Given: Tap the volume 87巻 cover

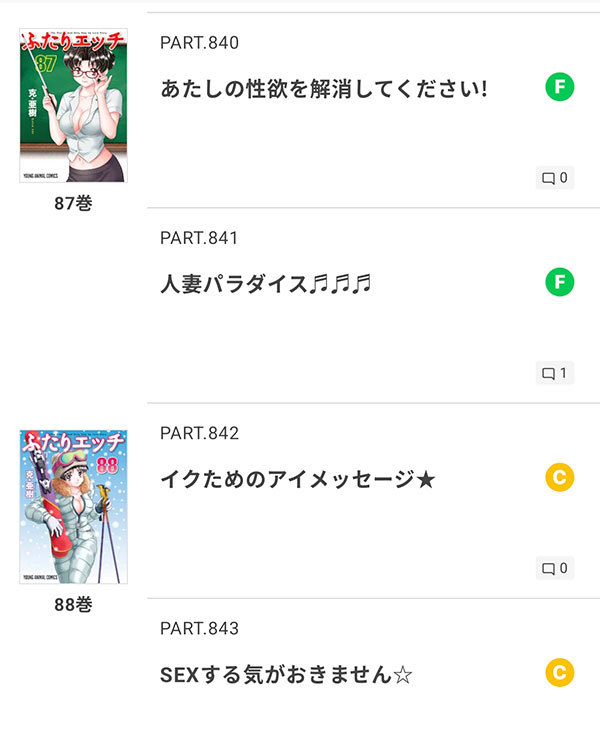Looking at the screenshot, I should click(x=73, y=106).
